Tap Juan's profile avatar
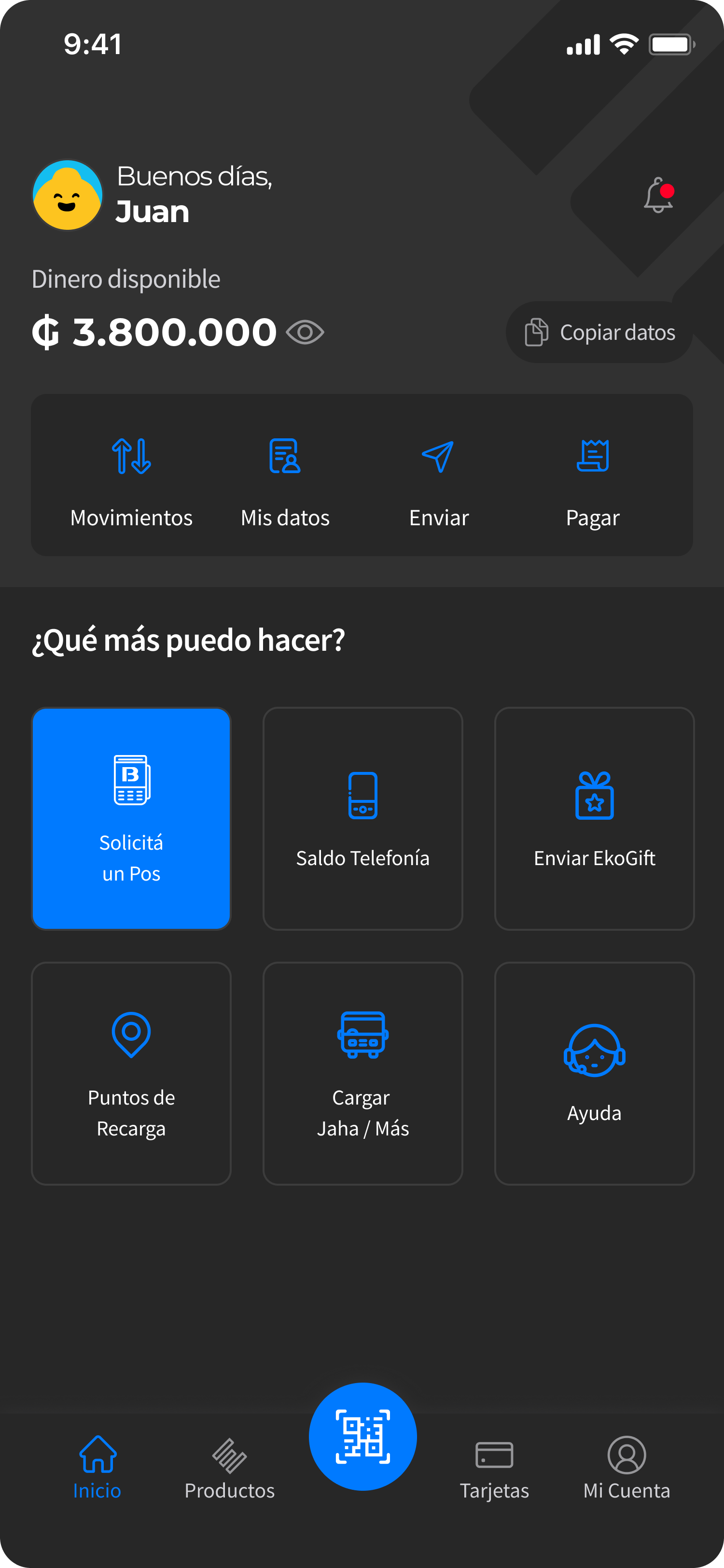The width and height of the screenshot is (724, 1568). click(x=67, y=196)
